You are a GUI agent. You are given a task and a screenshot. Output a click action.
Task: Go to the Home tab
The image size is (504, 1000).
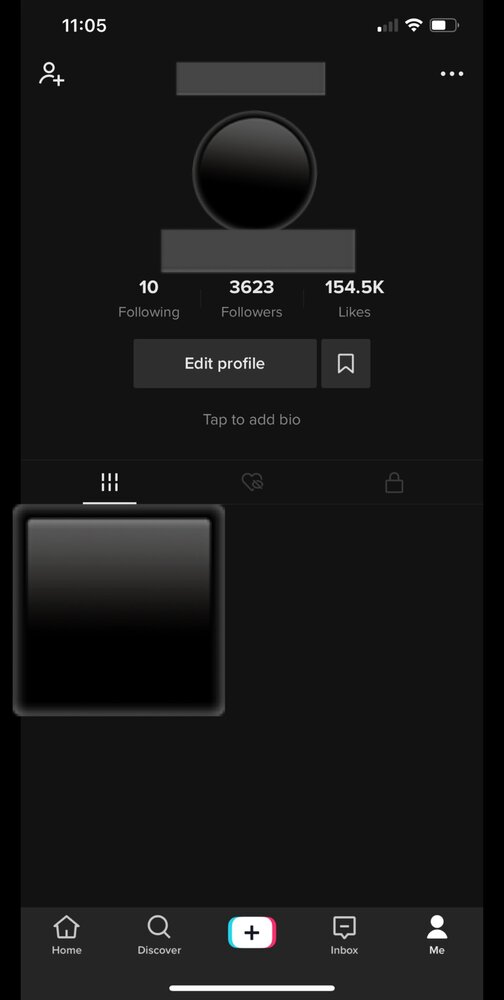click(66, 936)
